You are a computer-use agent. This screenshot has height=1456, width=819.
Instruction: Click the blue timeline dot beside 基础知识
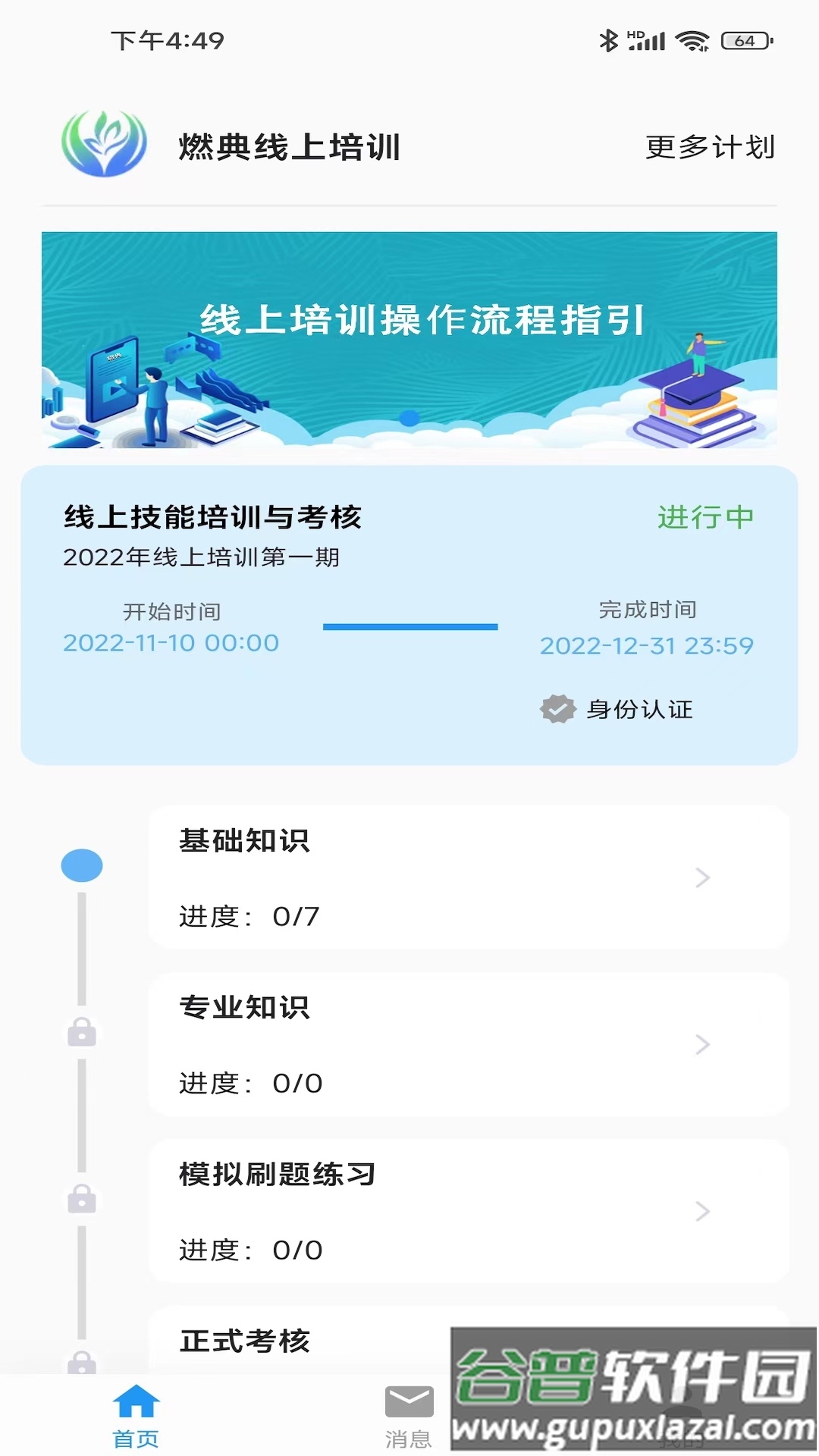click(x=80, y=864)
